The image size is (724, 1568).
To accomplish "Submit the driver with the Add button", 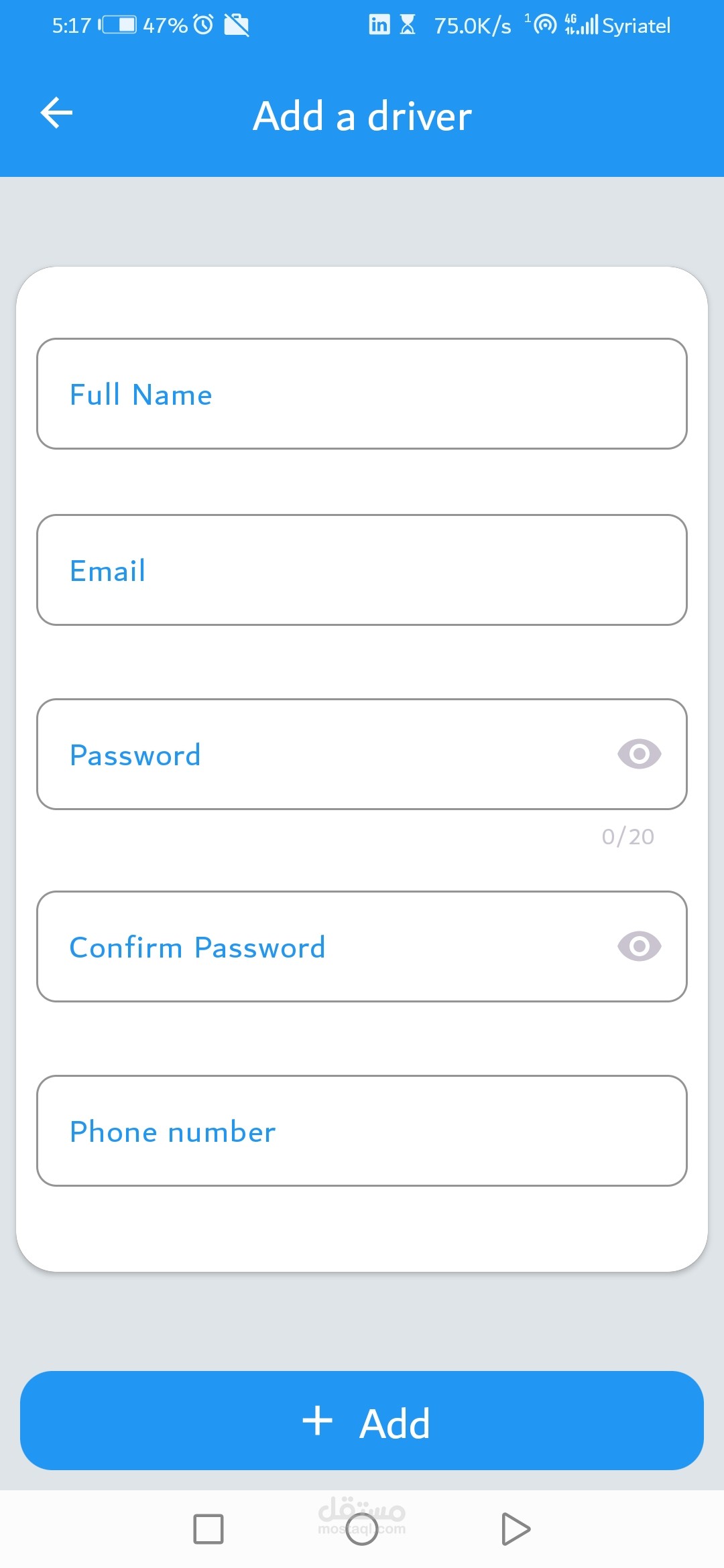I will coord(362,1421).
